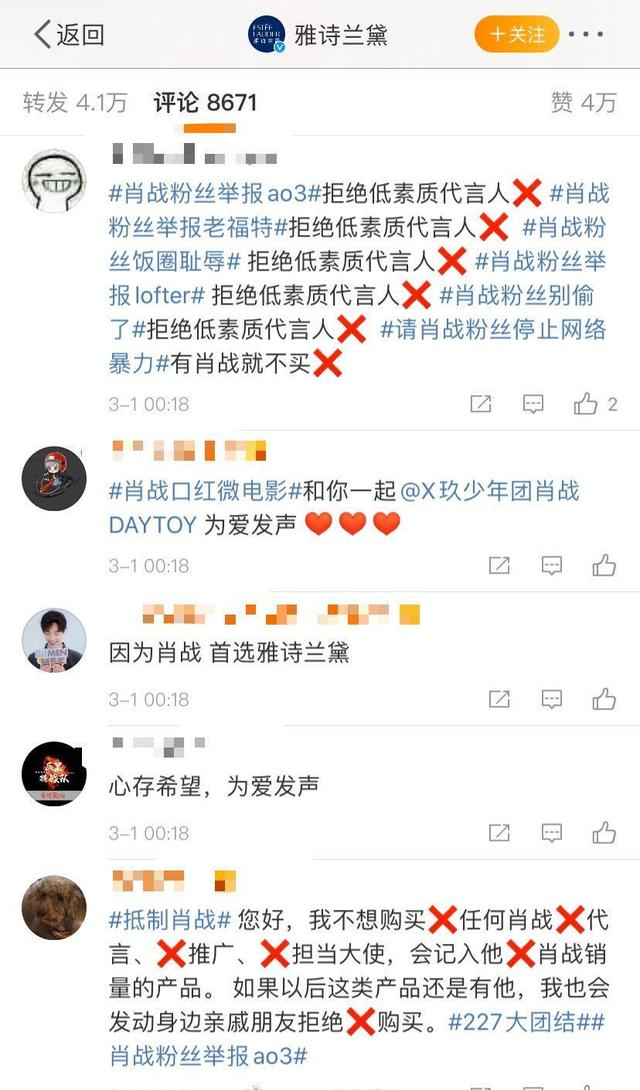
Task: Switch to the 转发 tab
Action: tap(75, 102)
